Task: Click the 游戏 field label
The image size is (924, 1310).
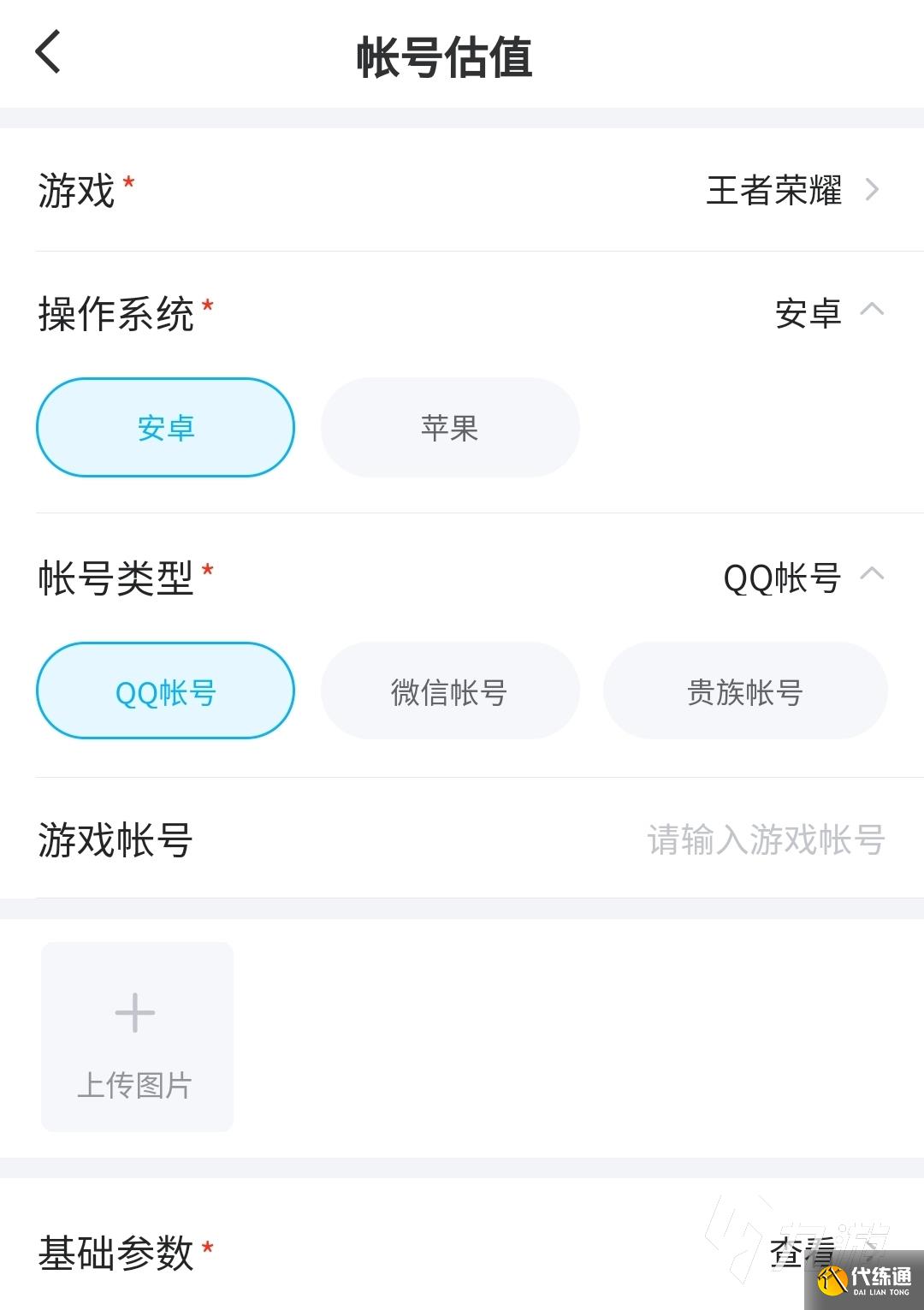Action: pyautogui.click(x=76, y=190)
